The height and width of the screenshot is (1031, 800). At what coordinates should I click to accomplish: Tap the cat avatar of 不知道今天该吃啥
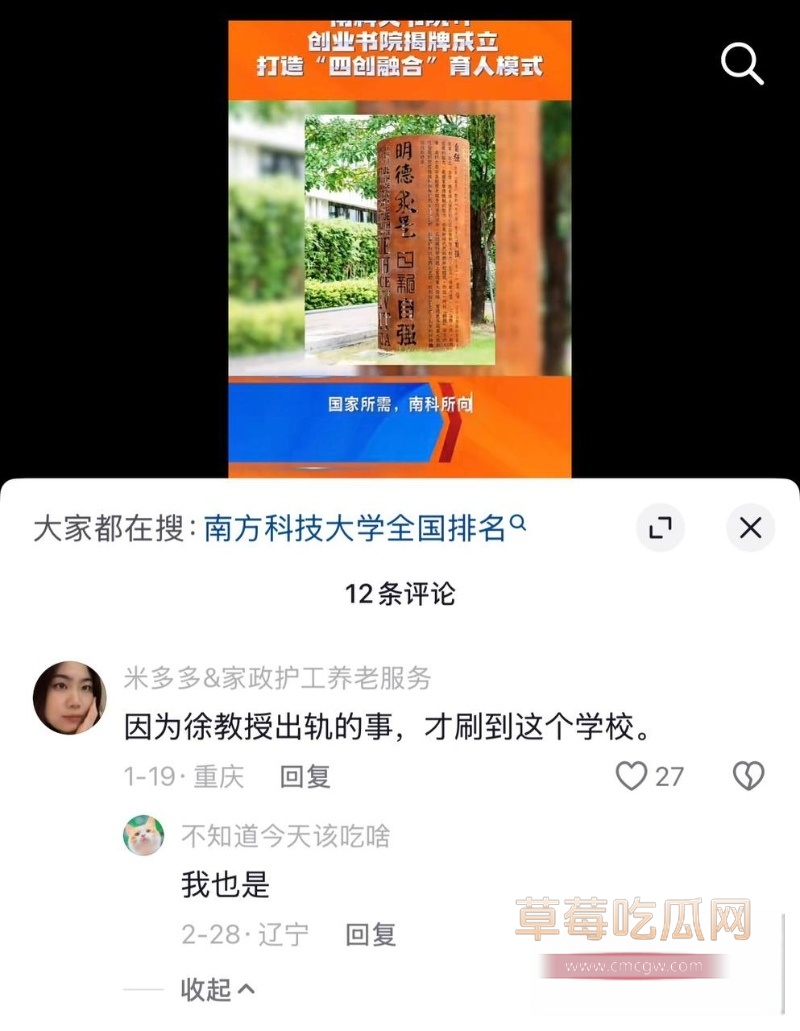(144, 835)
